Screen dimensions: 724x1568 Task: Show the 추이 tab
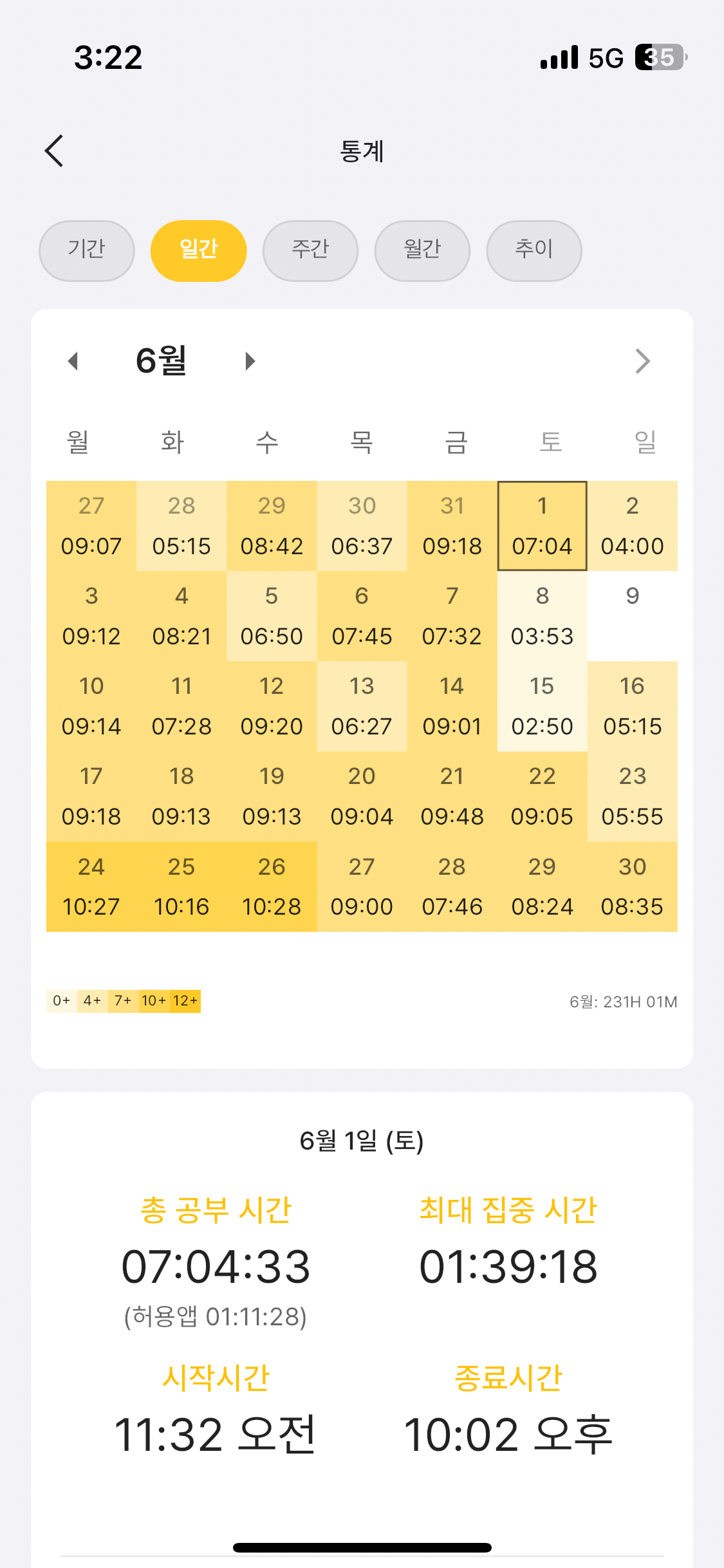tap(534, 250)
